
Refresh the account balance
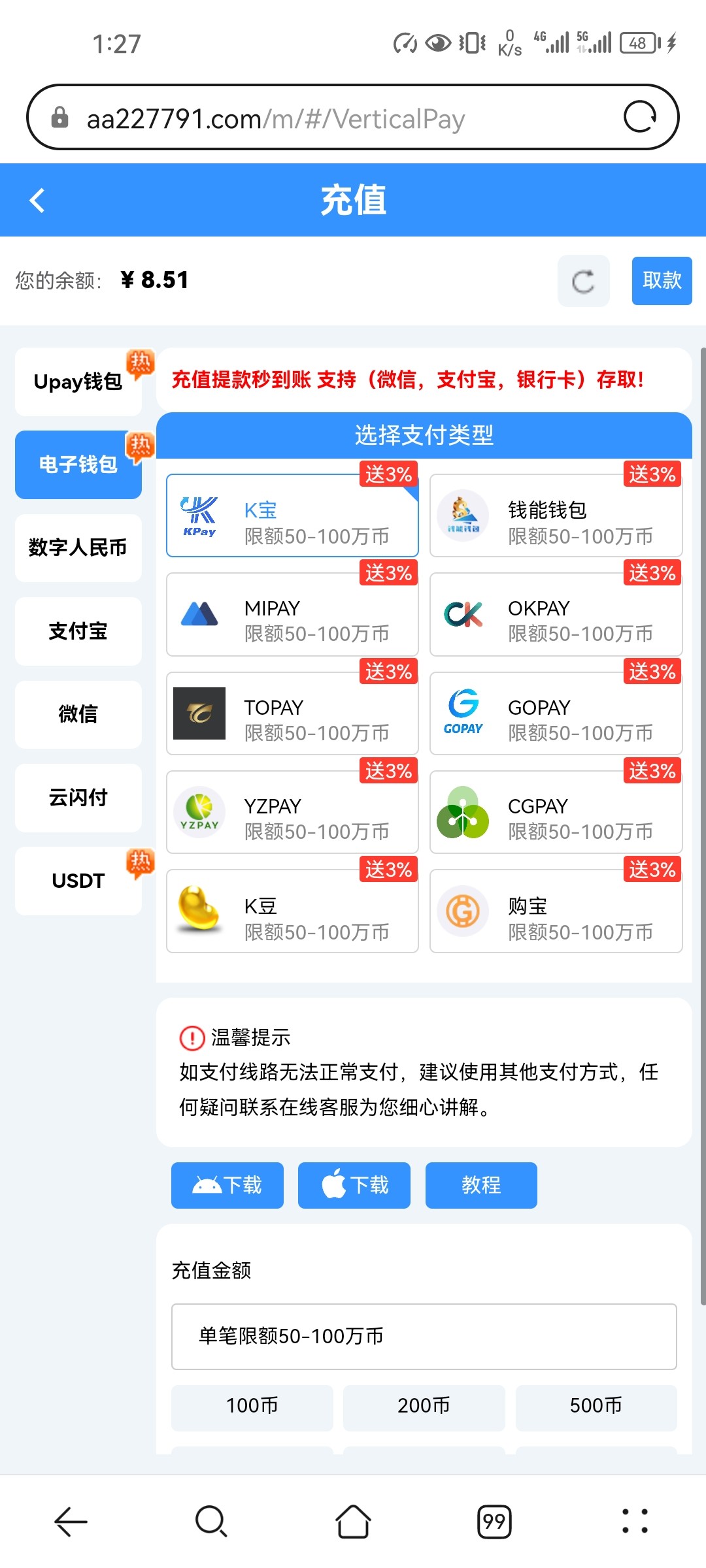[583, 281]
